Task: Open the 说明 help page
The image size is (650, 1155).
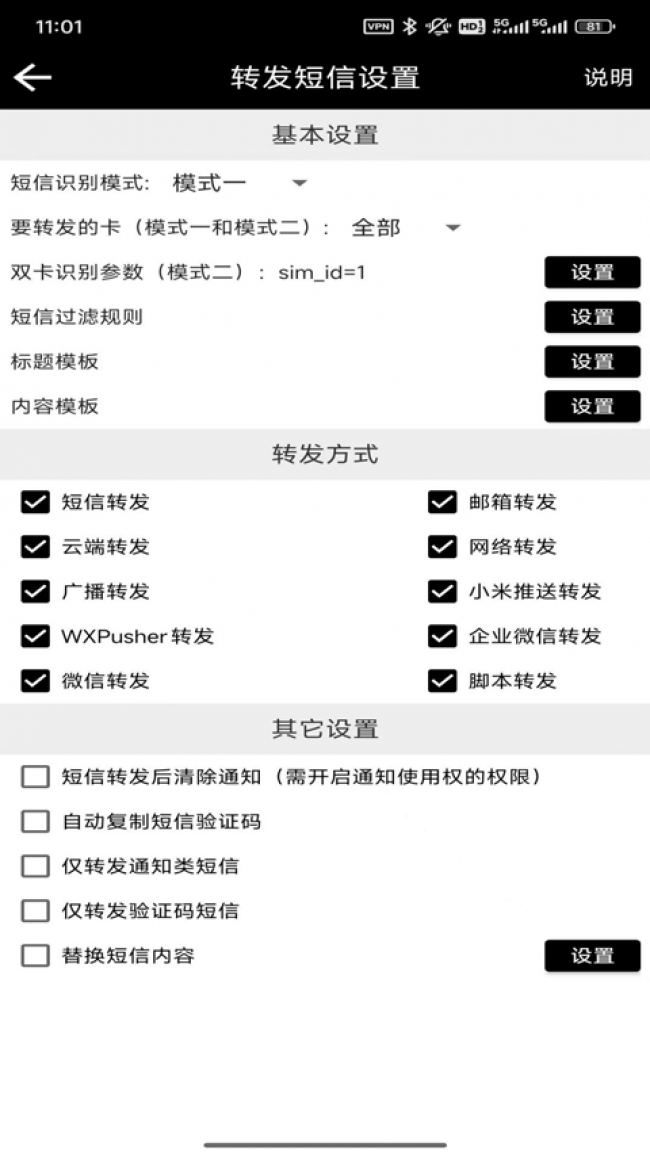Action: click(608, 78)
